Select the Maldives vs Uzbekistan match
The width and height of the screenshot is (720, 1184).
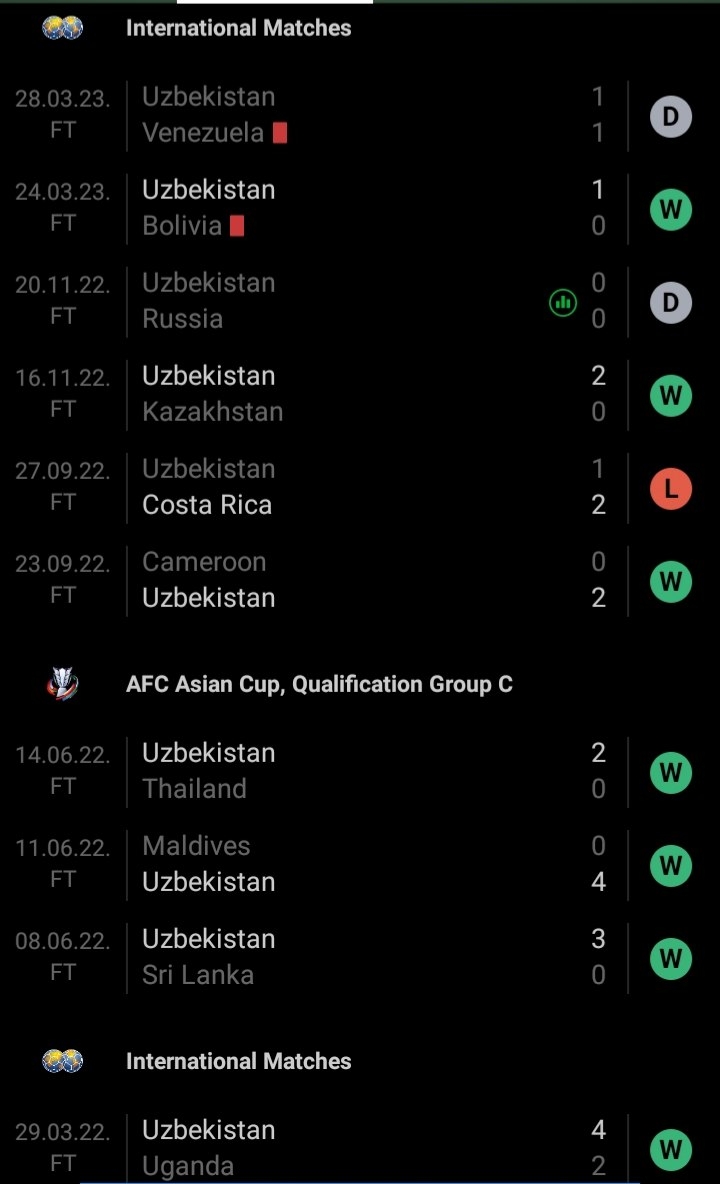coord(360,864)
